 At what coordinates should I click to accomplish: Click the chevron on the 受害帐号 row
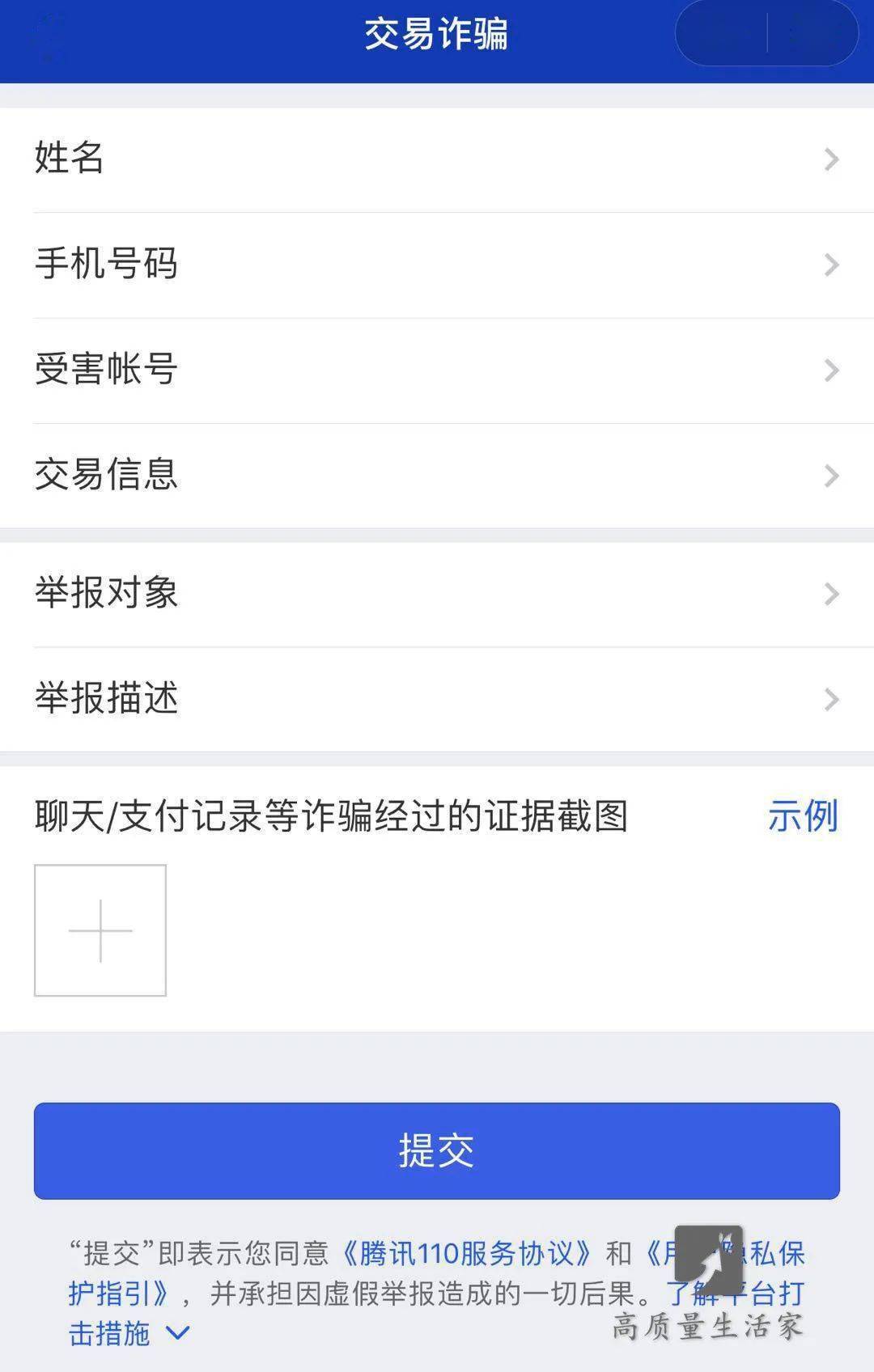tap(829, 370)
